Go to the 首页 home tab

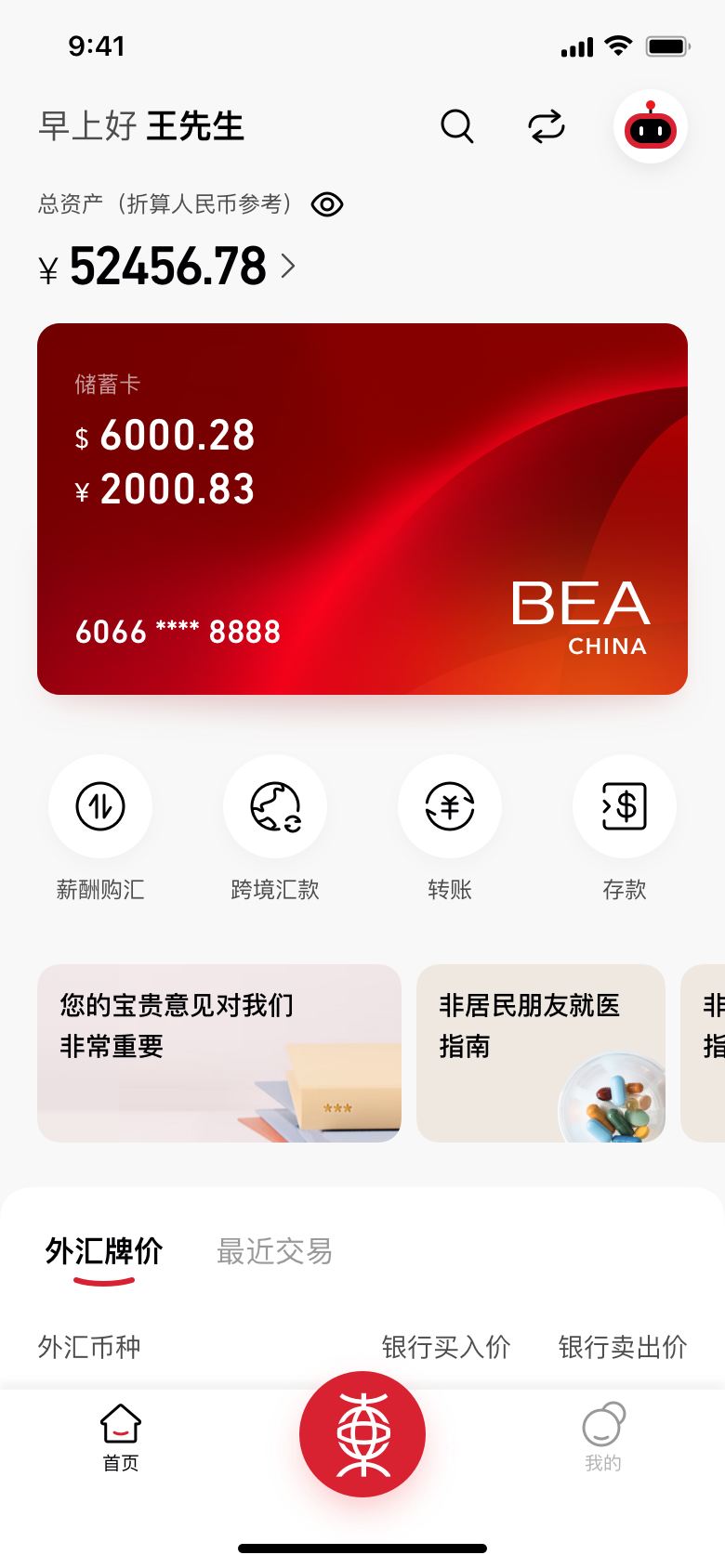coord(121,1437)
